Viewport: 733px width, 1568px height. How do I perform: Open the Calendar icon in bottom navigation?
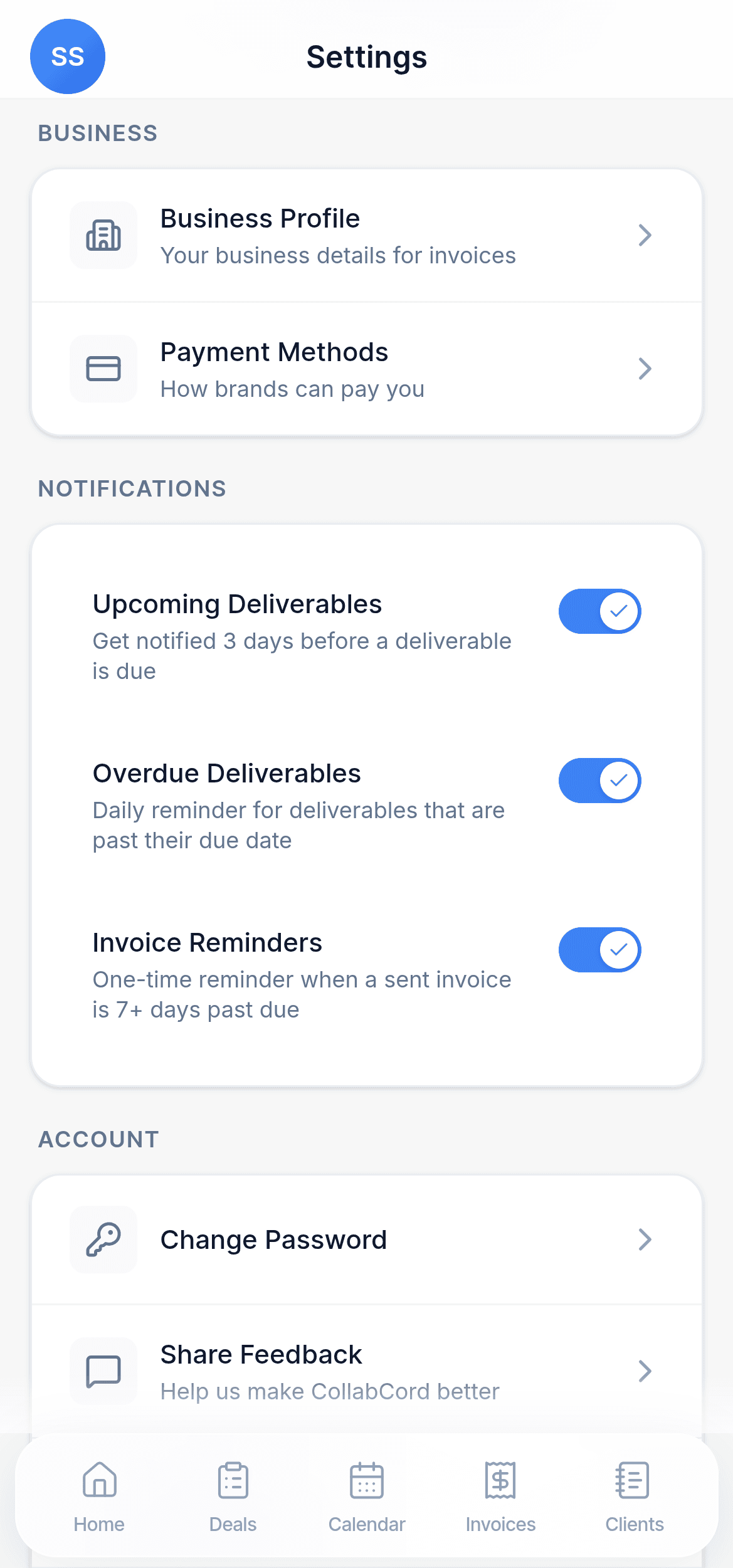(x=366, y=1482)
